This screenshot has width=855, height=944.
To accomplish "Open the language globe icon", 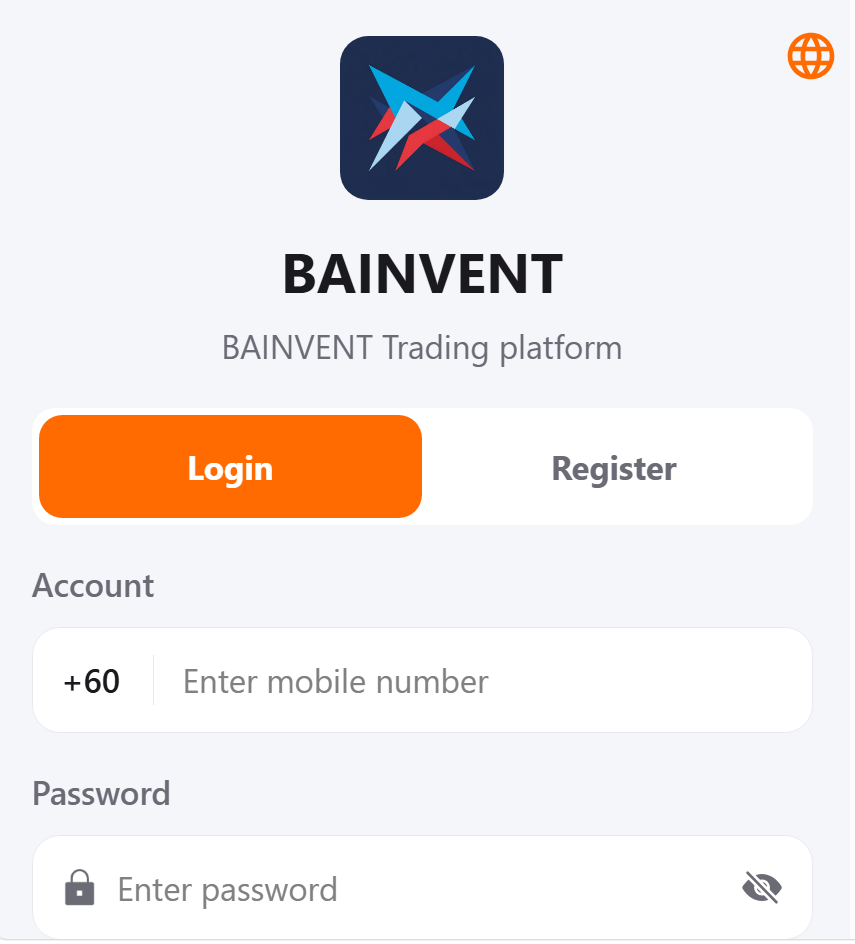I will (x=810, y=56).
